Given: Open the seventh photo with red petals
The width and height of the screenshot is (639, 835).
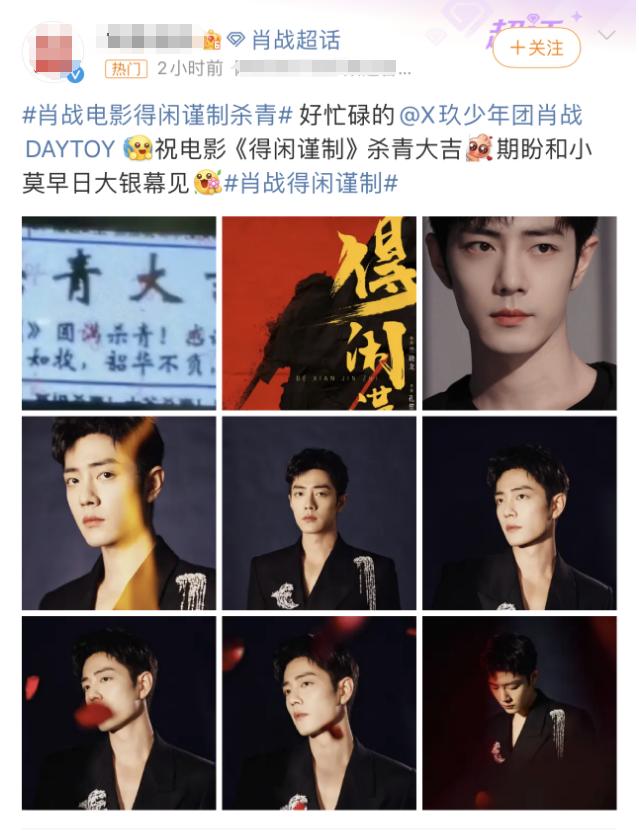Looking at the screenshot, I should (119, 712).
